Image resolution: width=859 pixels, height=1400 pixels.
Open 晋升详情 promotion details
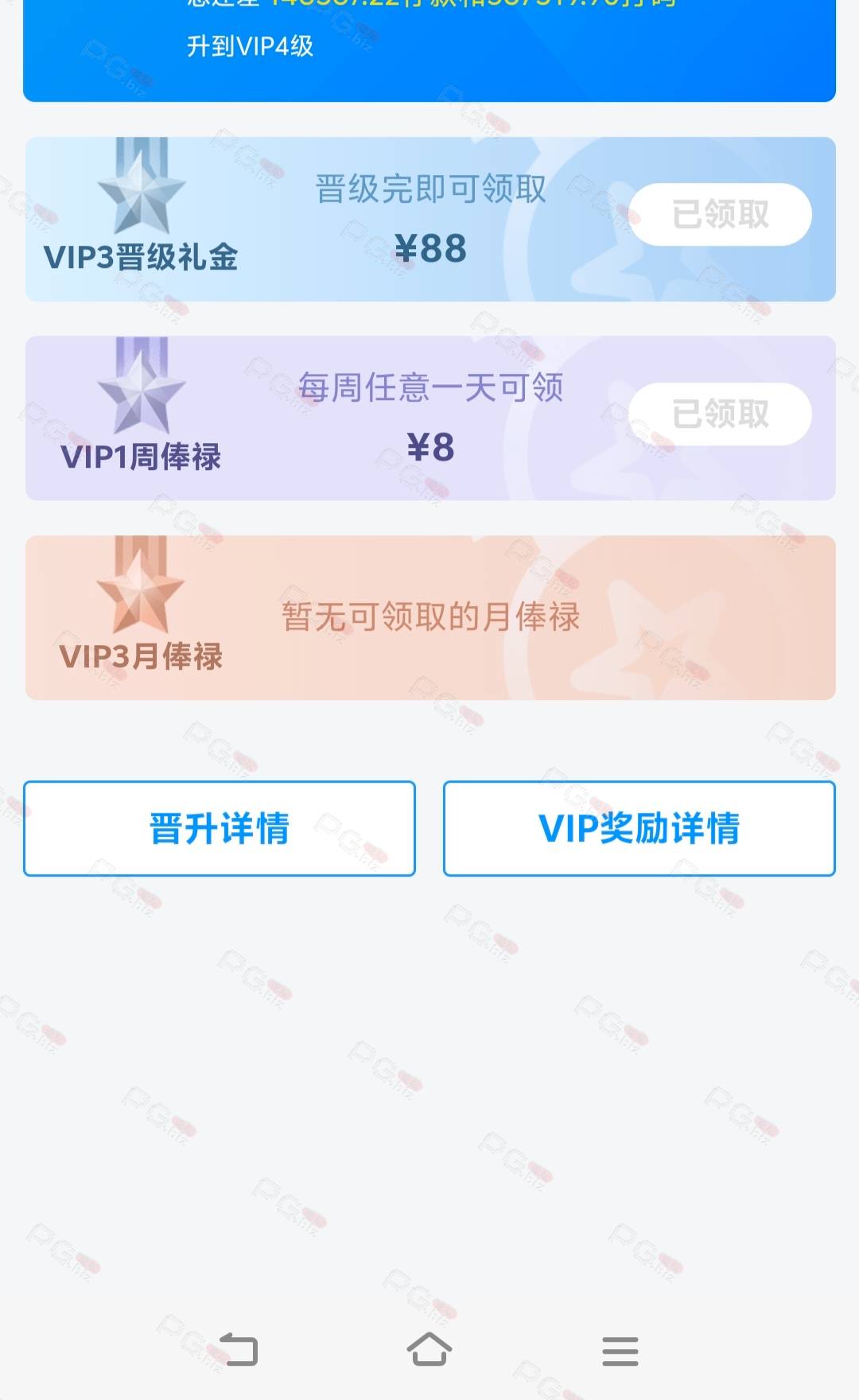pyautogui.click(x=220, y=828)
